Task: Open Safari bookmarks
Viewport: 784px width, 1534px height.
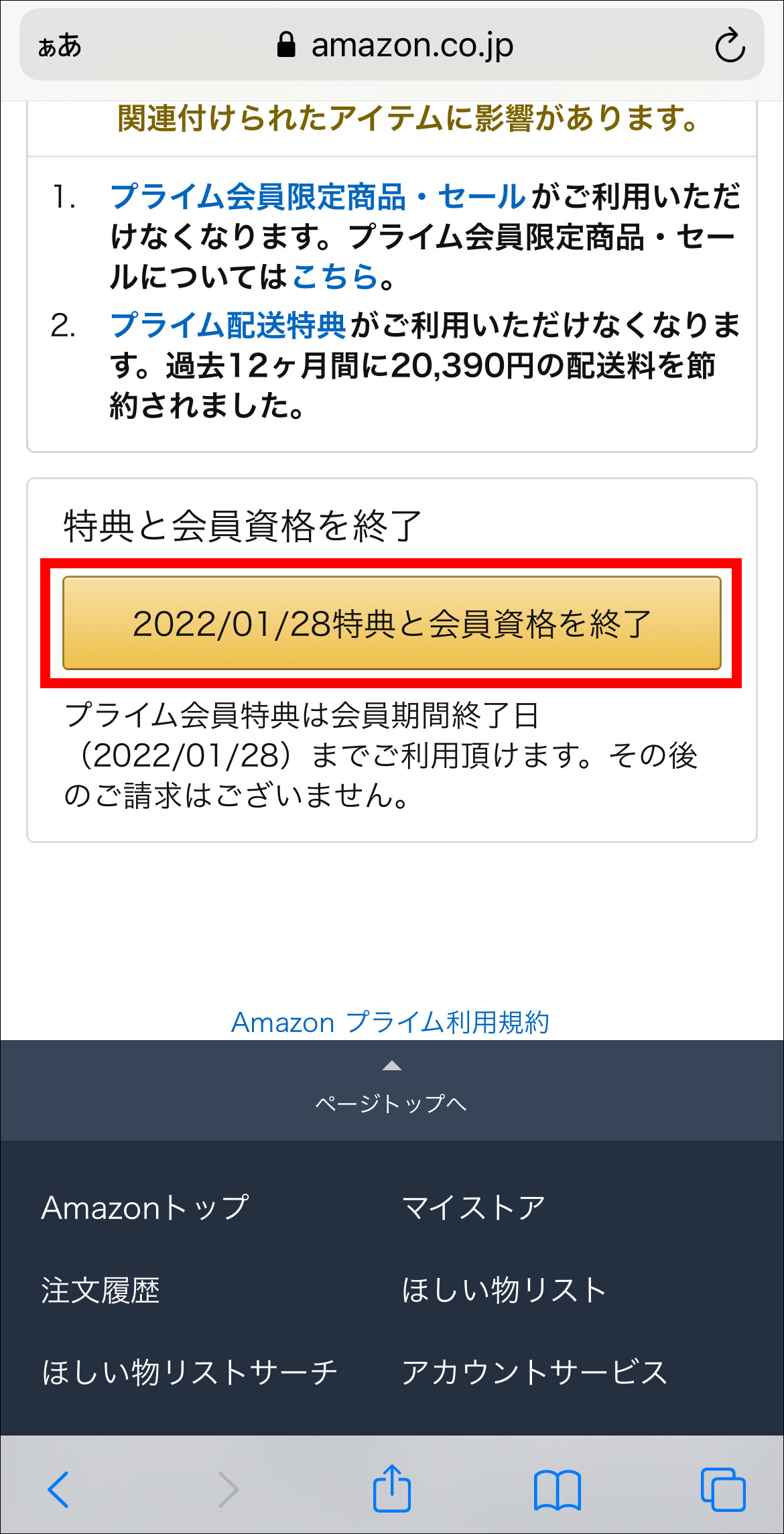Action: click(558, 1490)
